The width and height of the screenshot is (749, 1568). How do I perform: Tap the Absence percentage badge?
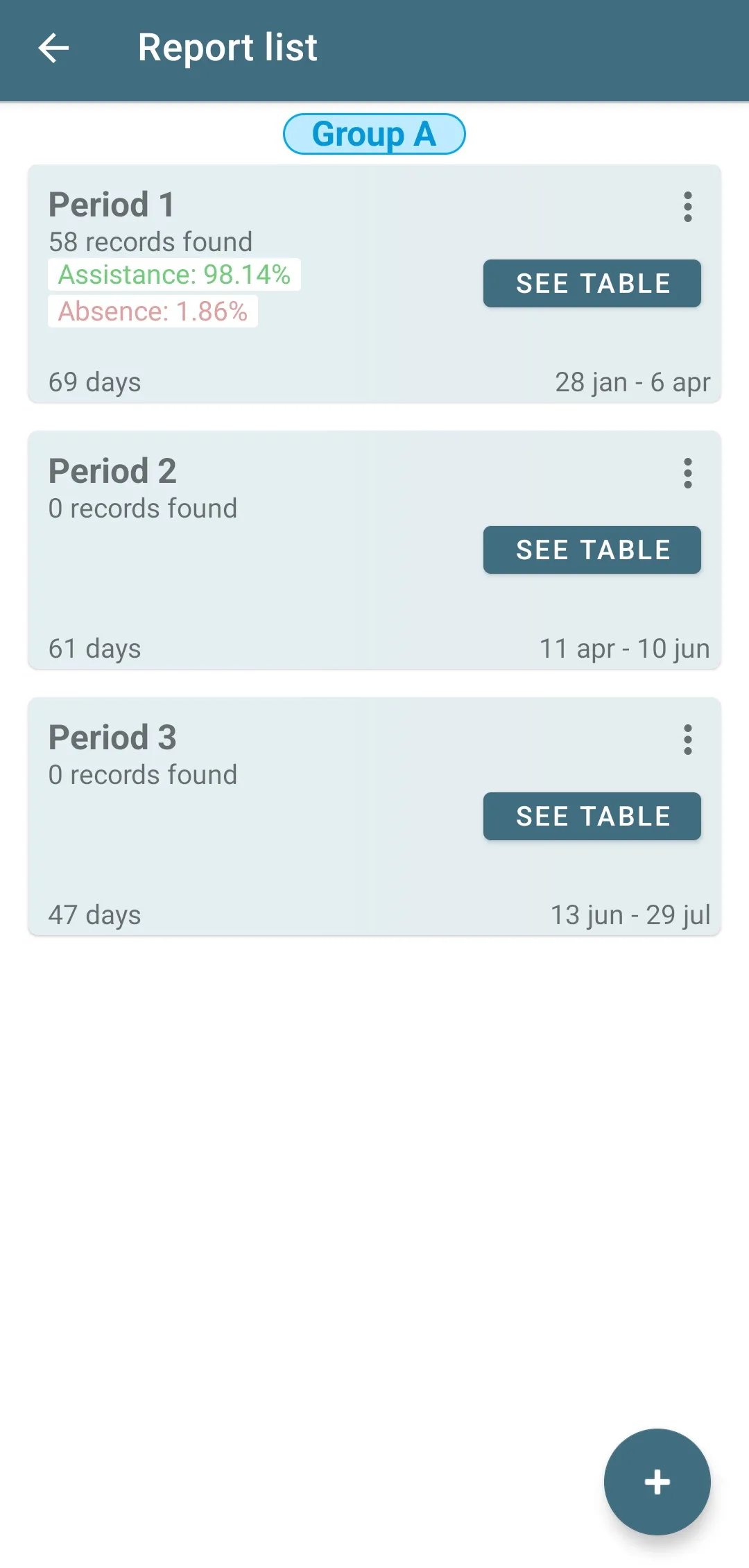pyautogui.click(x=153, y=311)
